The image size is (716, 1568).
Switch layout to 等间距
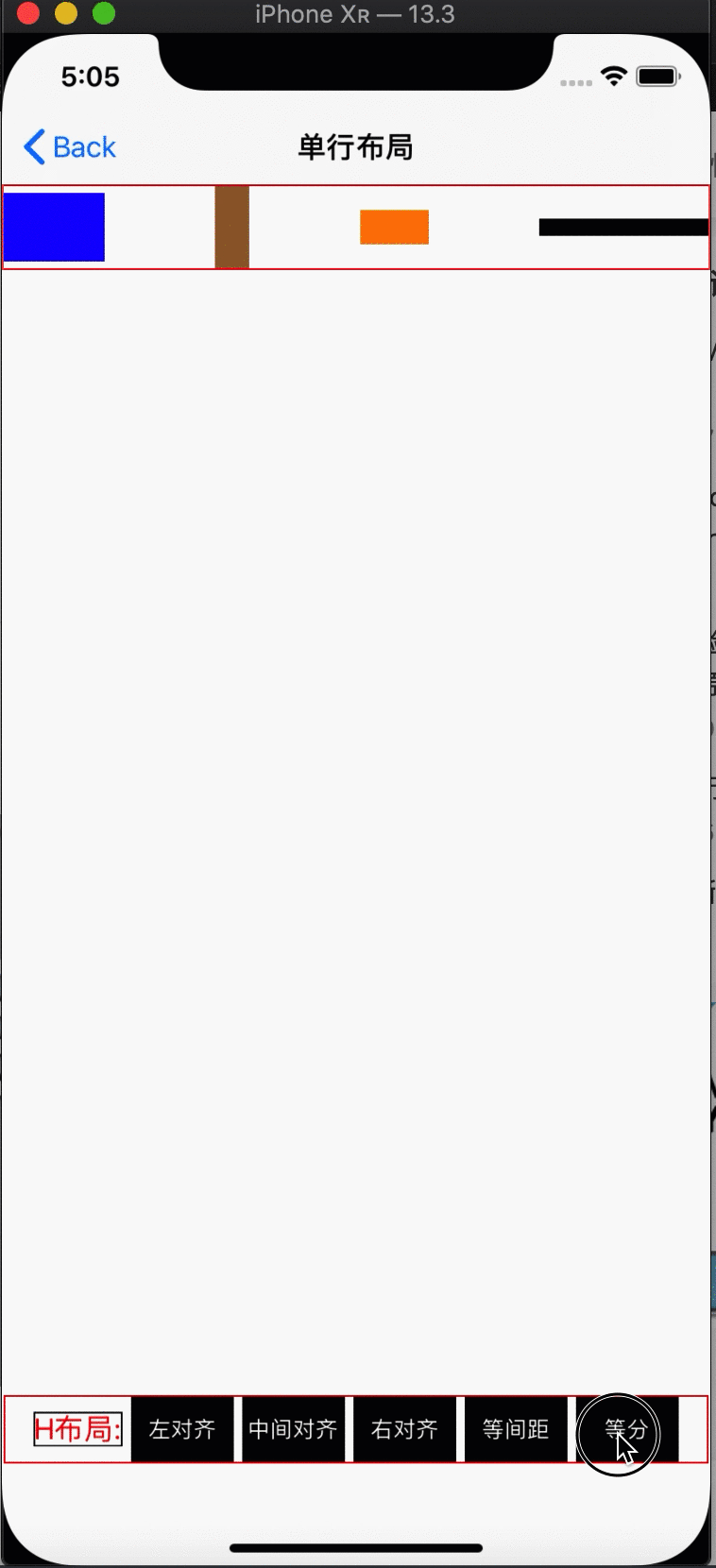click(x=516, y=1429)
